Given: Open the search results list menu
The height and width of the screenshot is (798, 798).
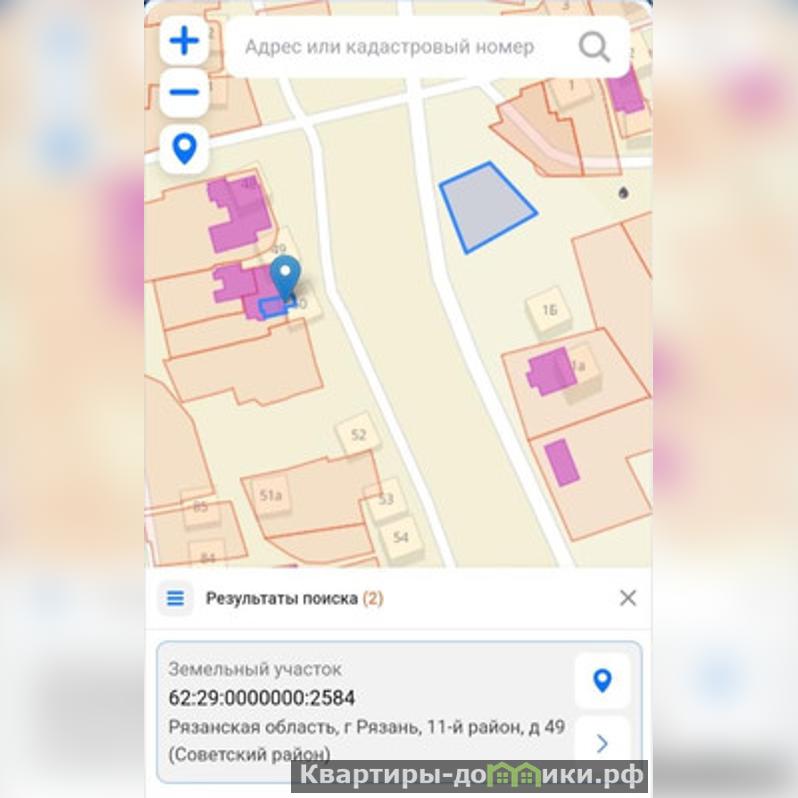Looking at the screenshot, I should point(176,599).
